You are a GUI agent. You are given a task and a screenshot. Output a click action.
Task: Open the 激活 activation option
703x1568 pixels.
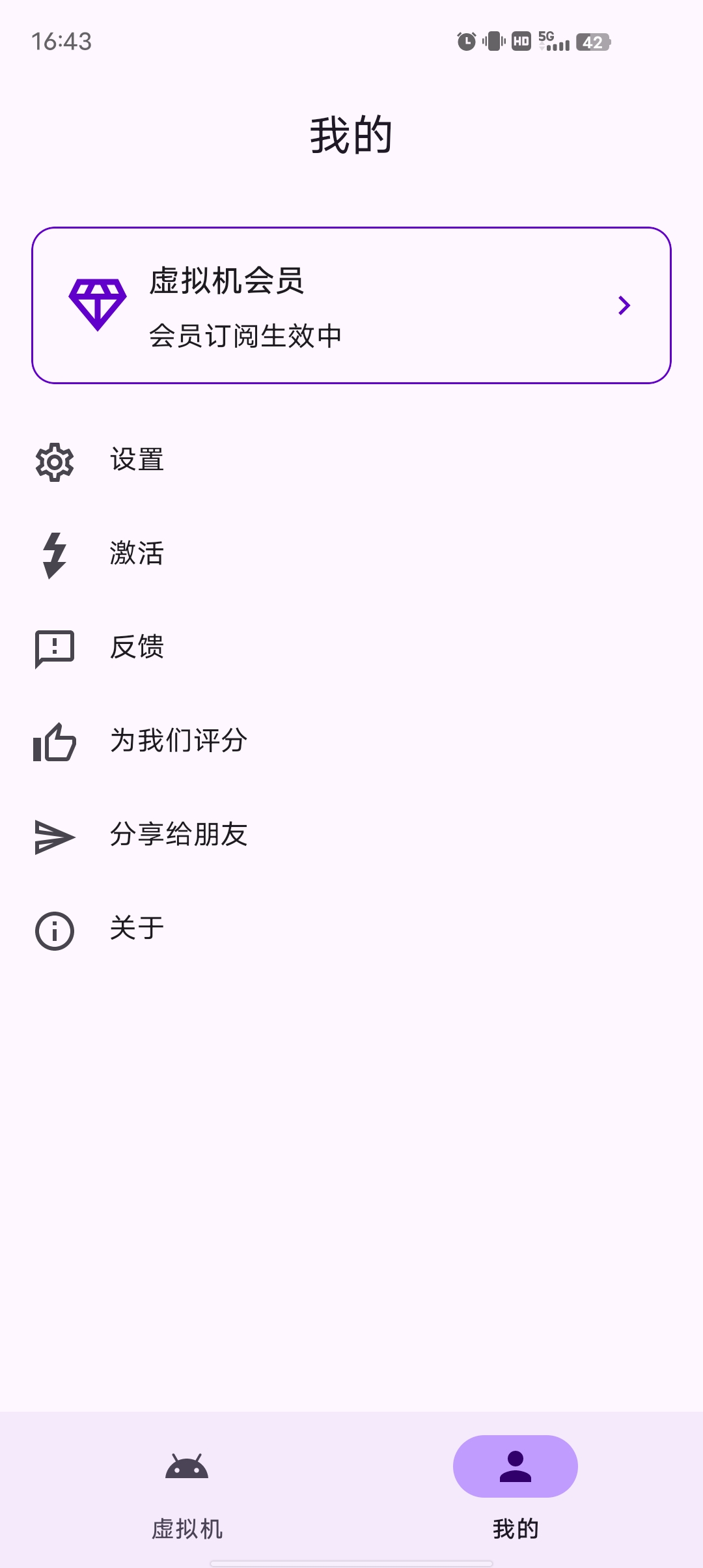pyautogui.click(x=137, y=554)
